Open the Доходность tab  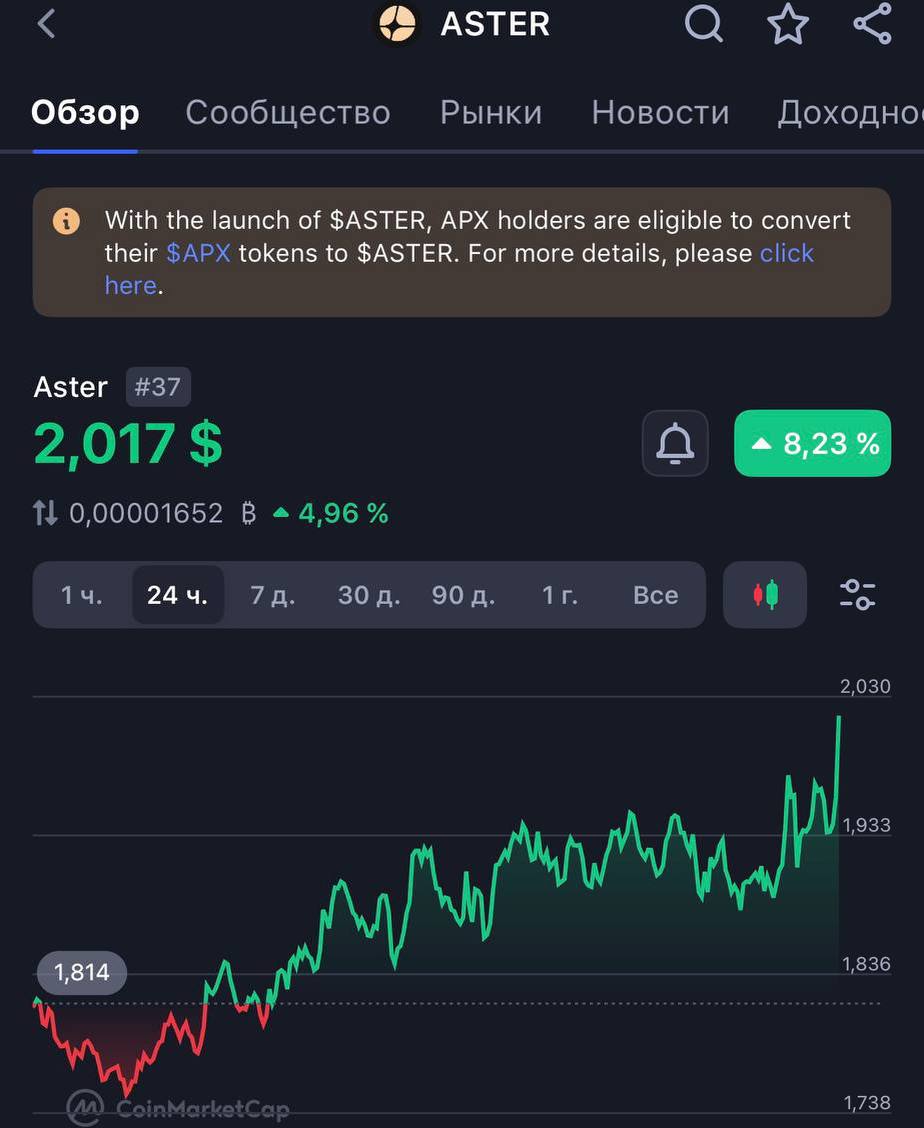click(x=850, y=112)
